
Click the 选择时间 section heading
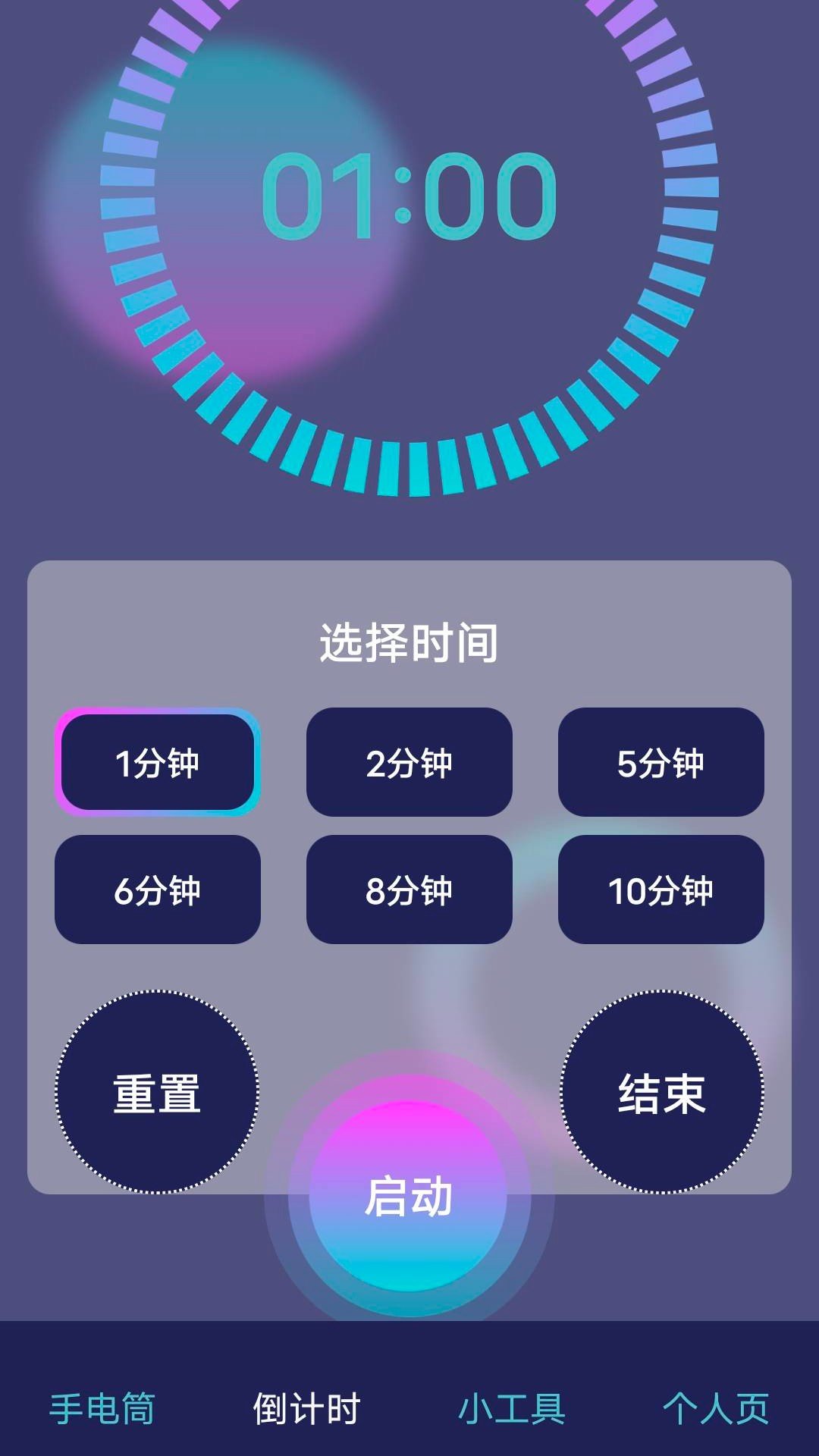coord(409,641)
